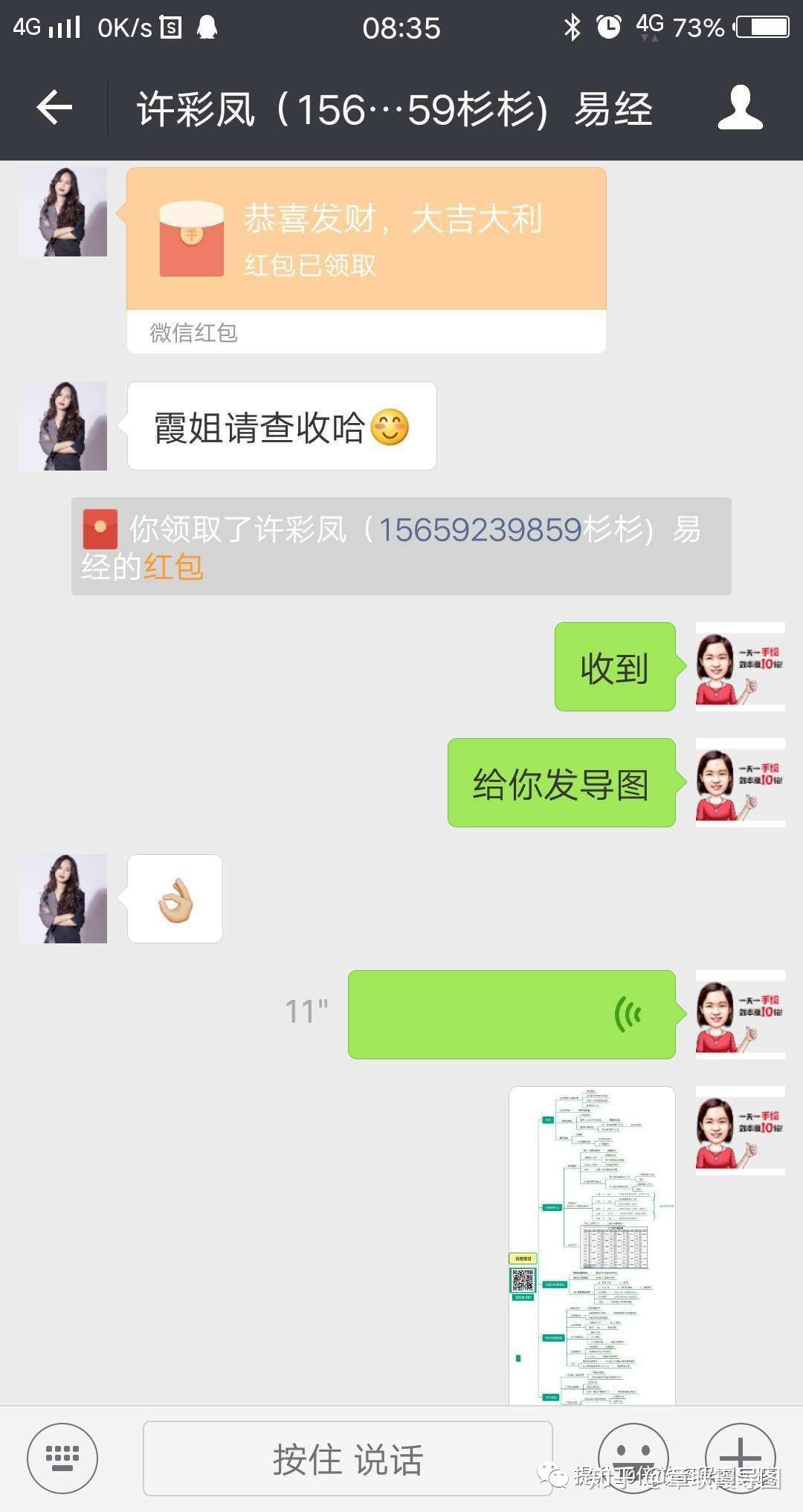Tap the 红包 link in the system message
Viewport: 803px width, 1512px height.
(172, 569)
